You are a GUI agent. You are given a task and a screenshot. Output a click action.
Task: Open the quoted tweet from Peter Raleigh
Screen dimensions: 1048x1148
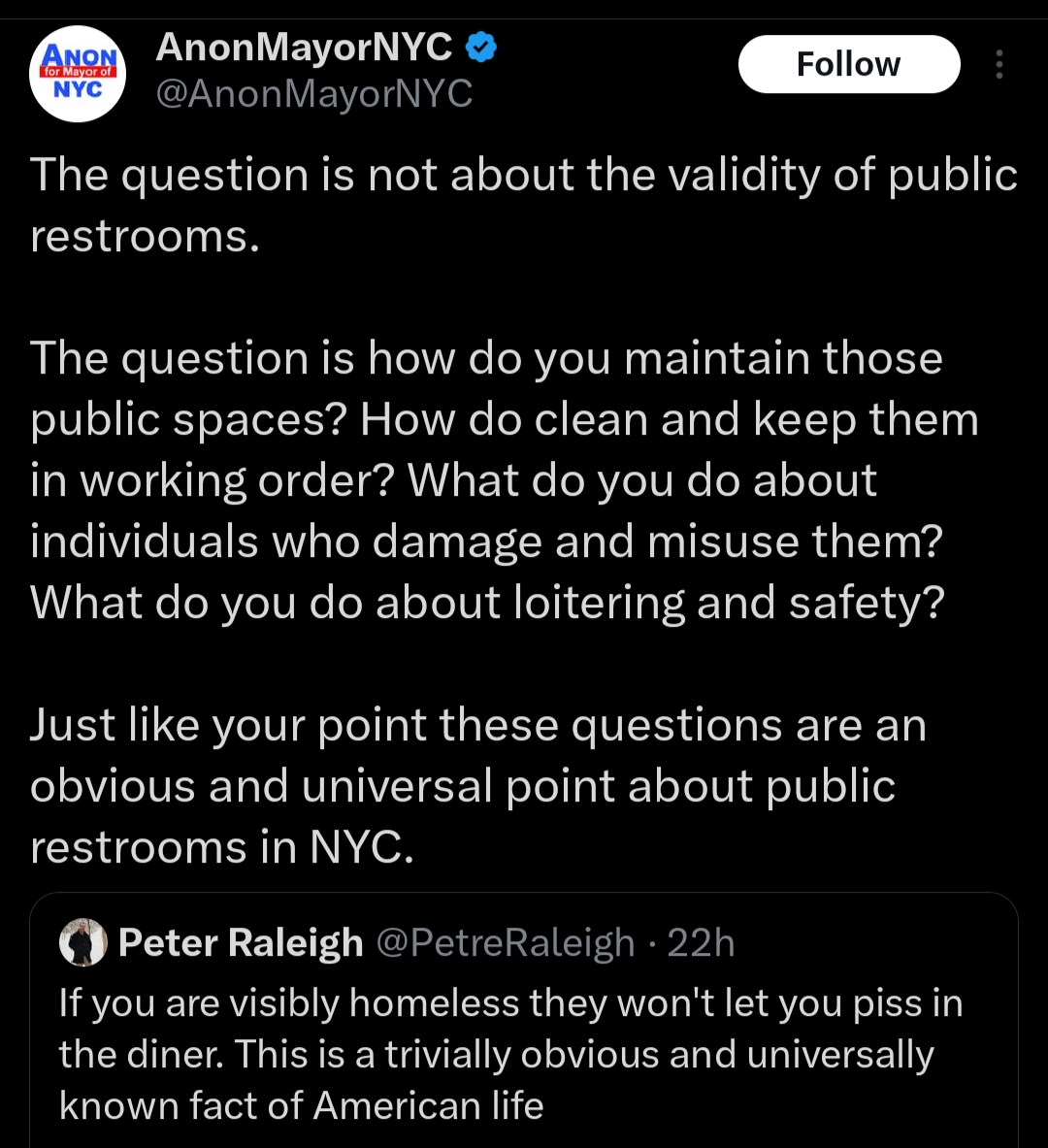pyautogui.click(x=524, y=1053)
